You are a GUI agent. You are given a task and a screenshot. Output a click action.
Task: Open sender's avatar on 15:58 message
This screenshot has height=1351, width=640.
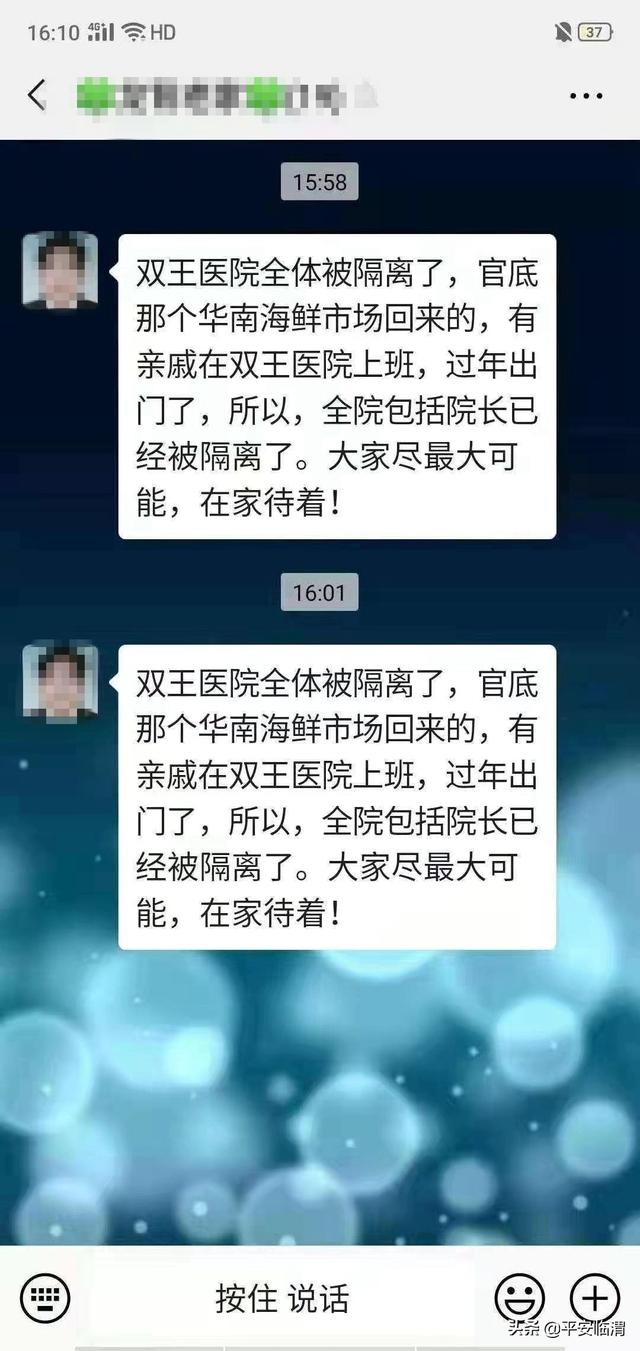60,270
